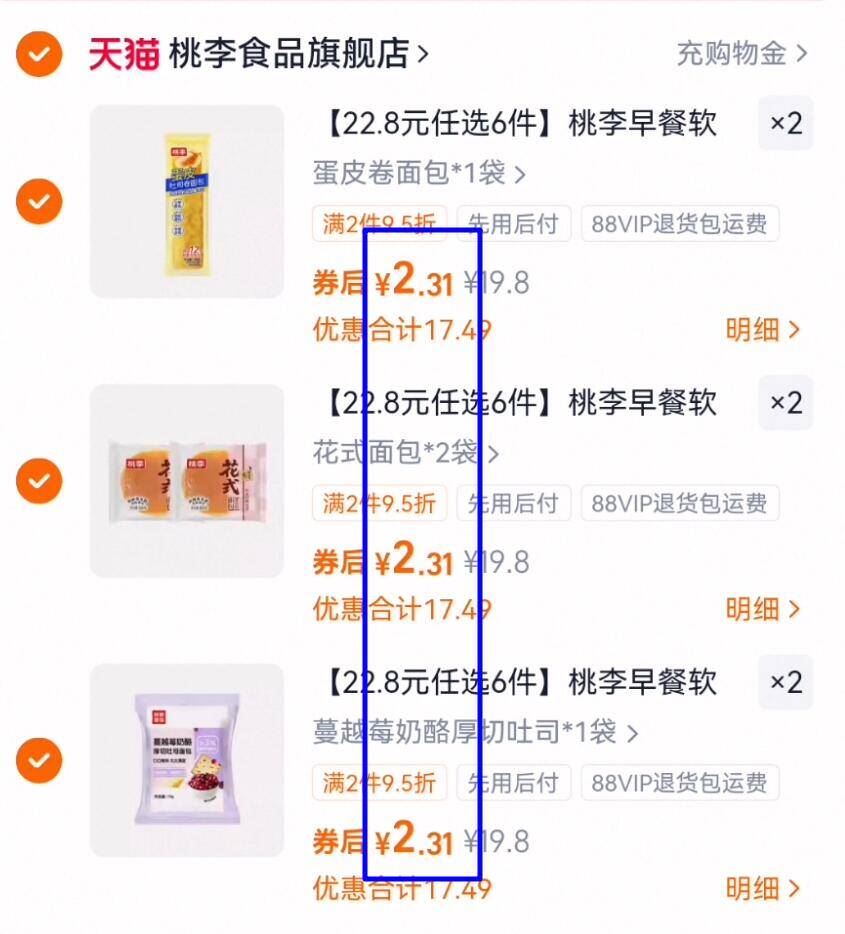Deselect the 花式面包 item checkbox

(x=37, y=481)
